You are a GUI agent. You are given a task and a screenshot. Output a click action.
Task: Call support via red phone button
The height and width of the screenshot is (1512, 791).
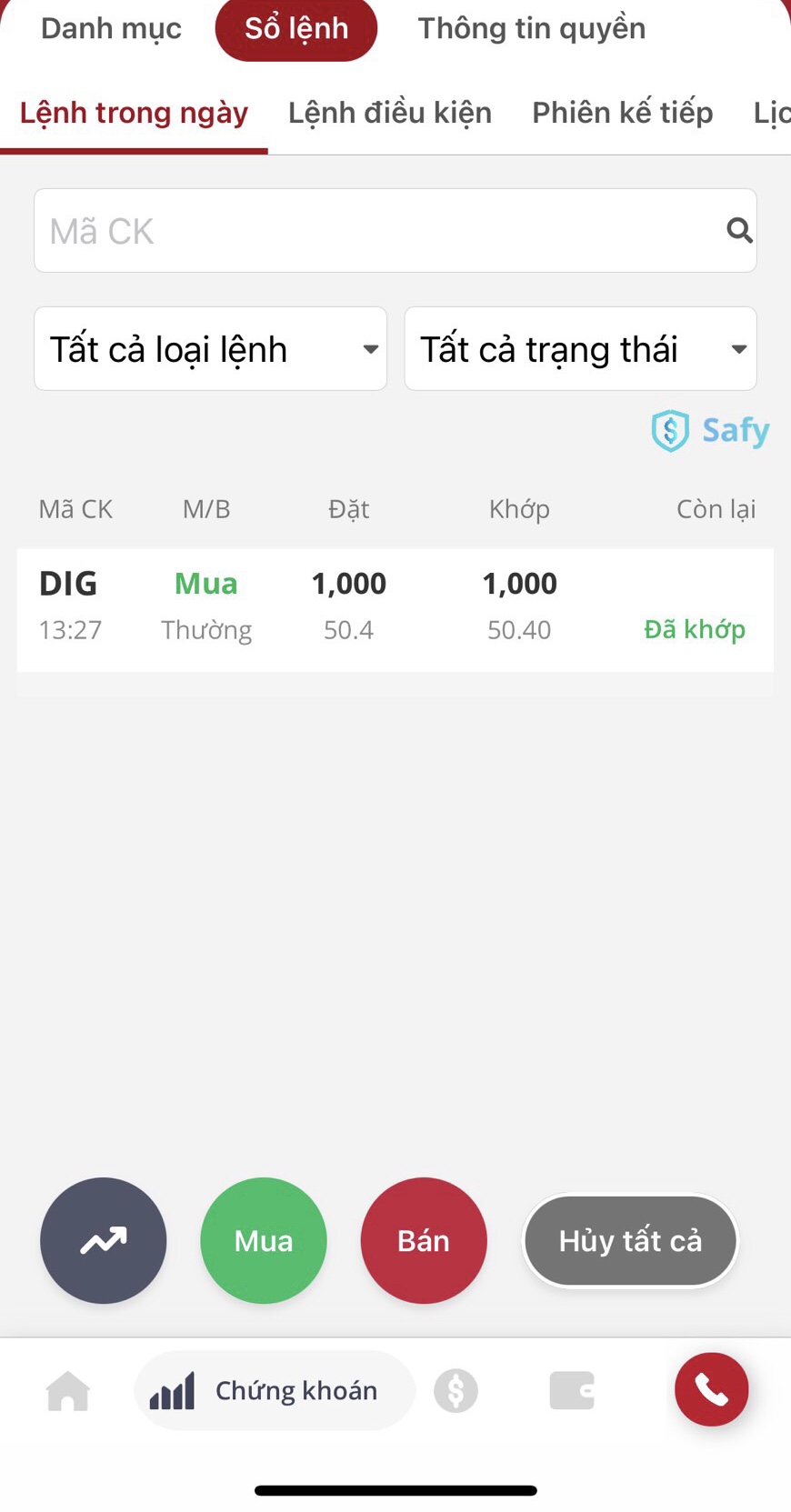point(711,1389)
